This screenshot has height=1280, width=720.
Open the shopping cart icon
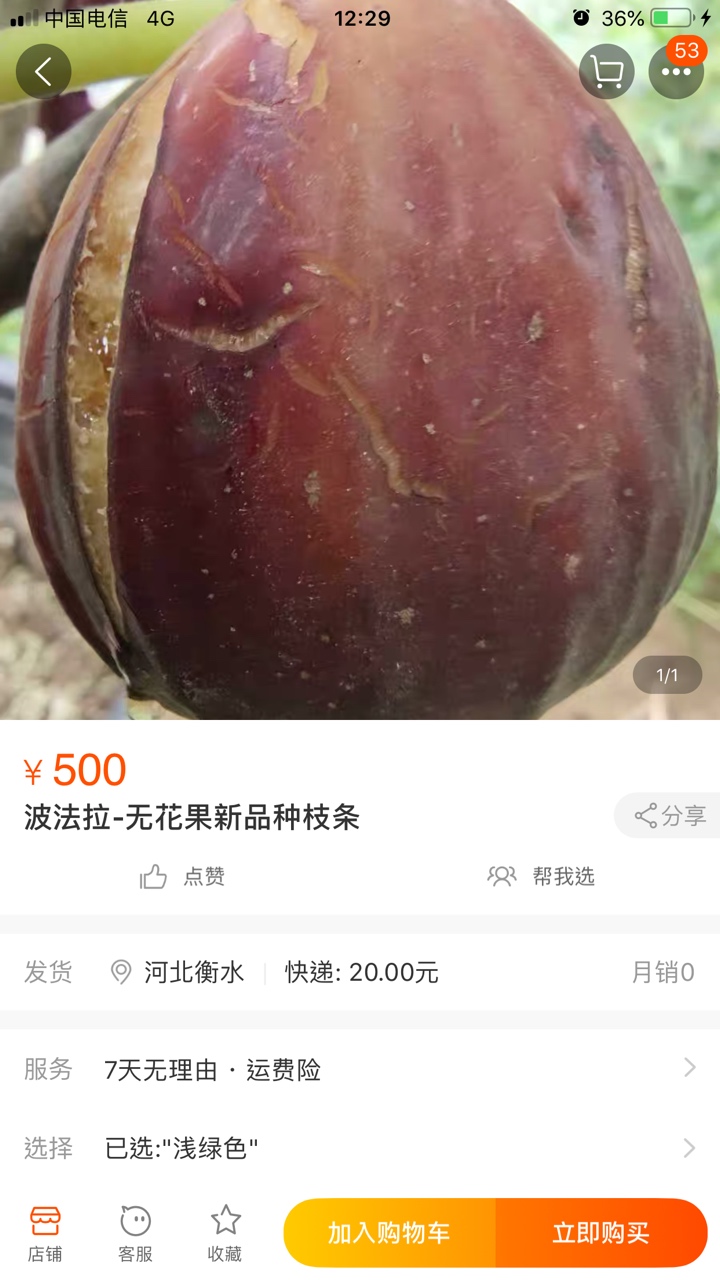606,71
